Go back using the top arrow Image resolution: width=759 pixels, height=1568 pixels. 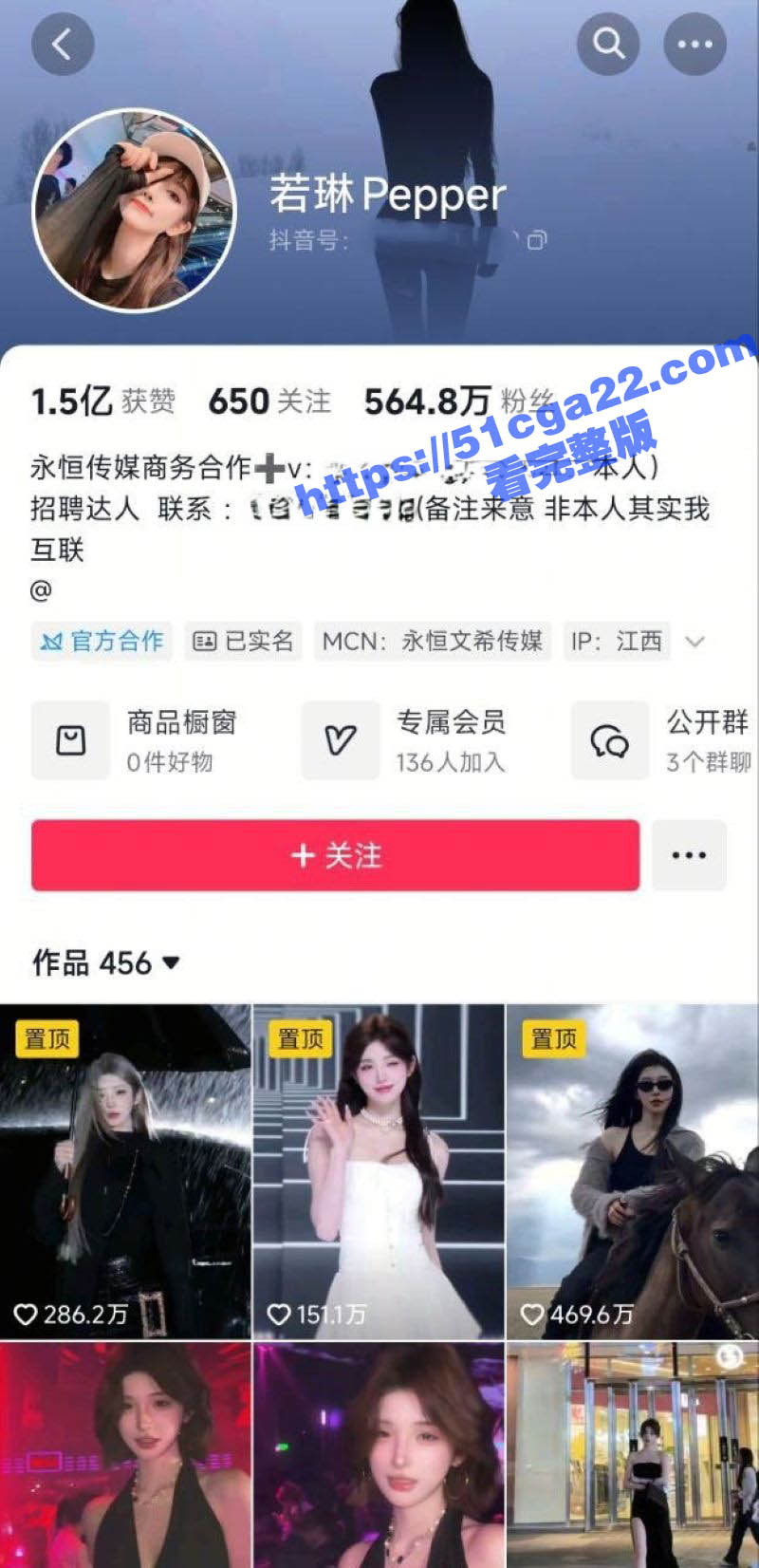(x=63, y=44)
